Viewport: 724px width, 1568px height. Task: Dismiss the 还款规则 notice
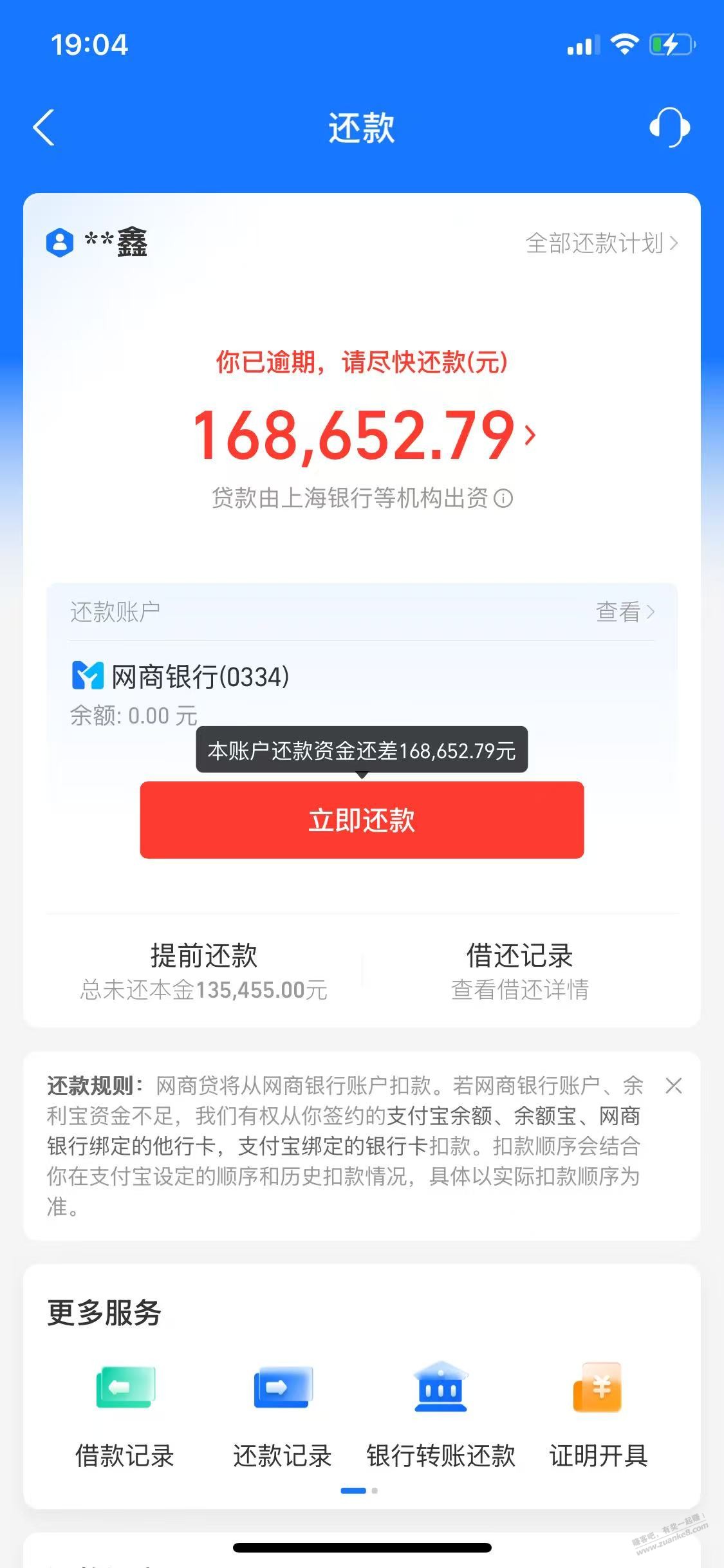tap(673, 1085)
